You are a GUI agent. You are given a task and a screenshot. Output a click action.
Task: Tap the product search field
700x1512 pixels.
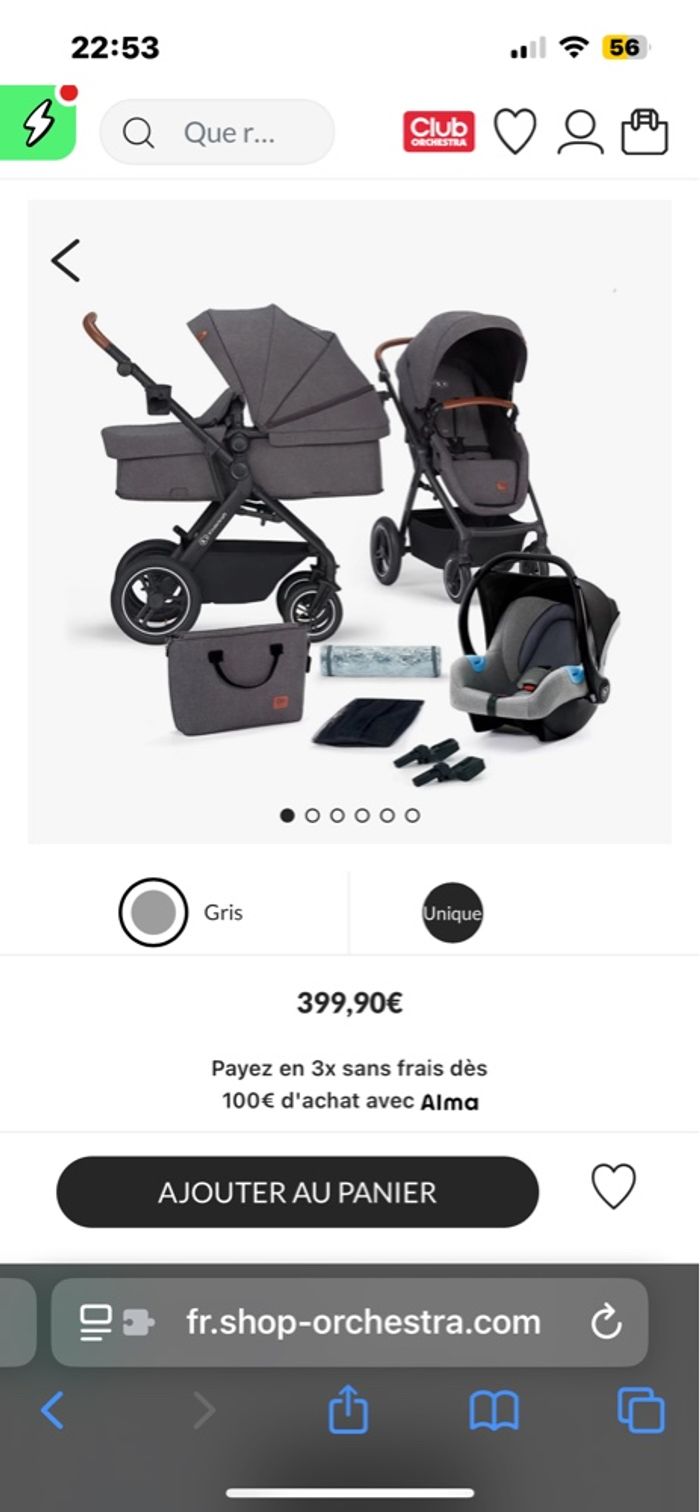[217, 132]
